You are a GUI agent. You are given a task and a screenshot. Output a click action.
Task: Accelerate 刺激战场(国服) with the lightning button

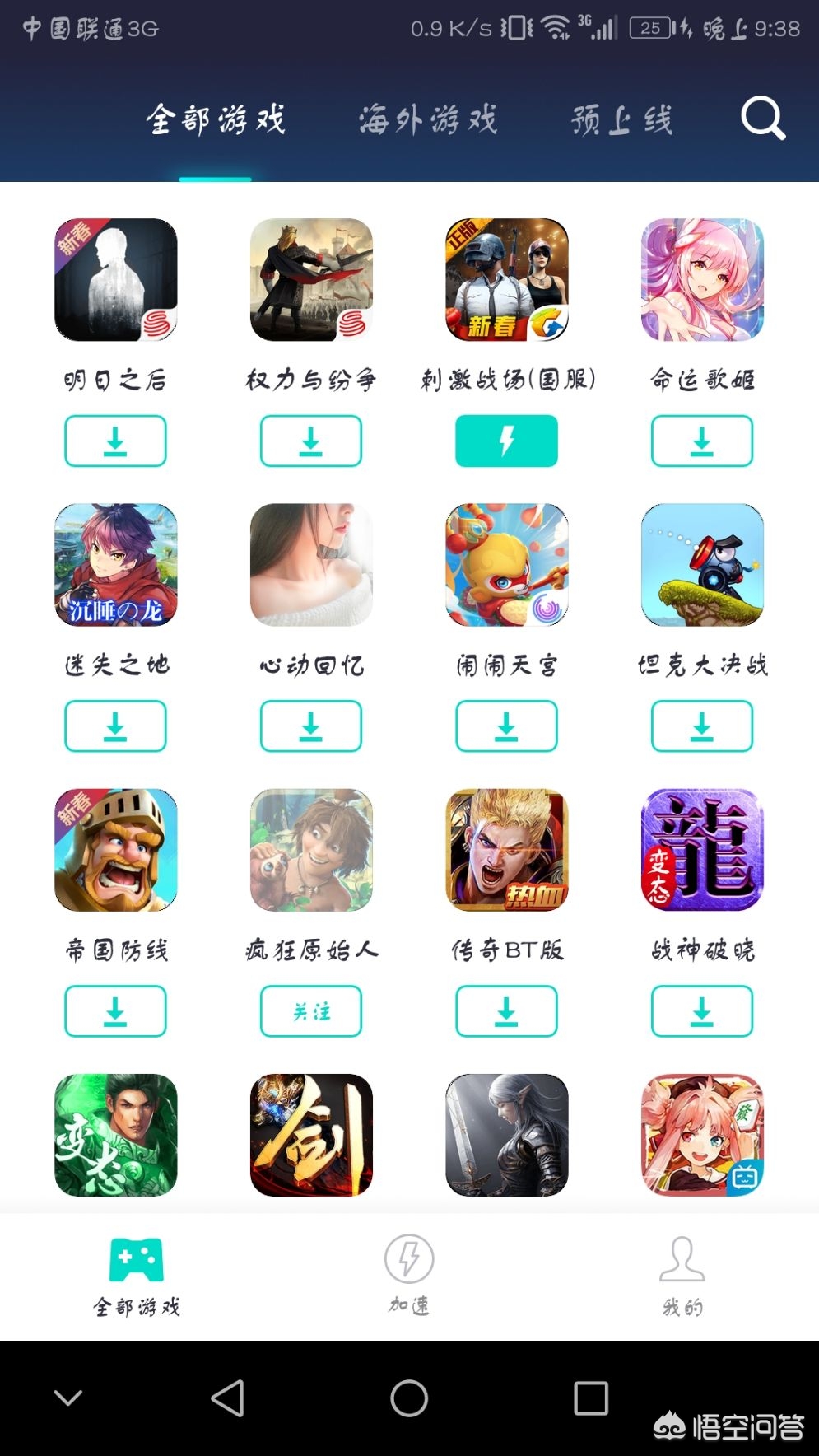tap(506, 441)
